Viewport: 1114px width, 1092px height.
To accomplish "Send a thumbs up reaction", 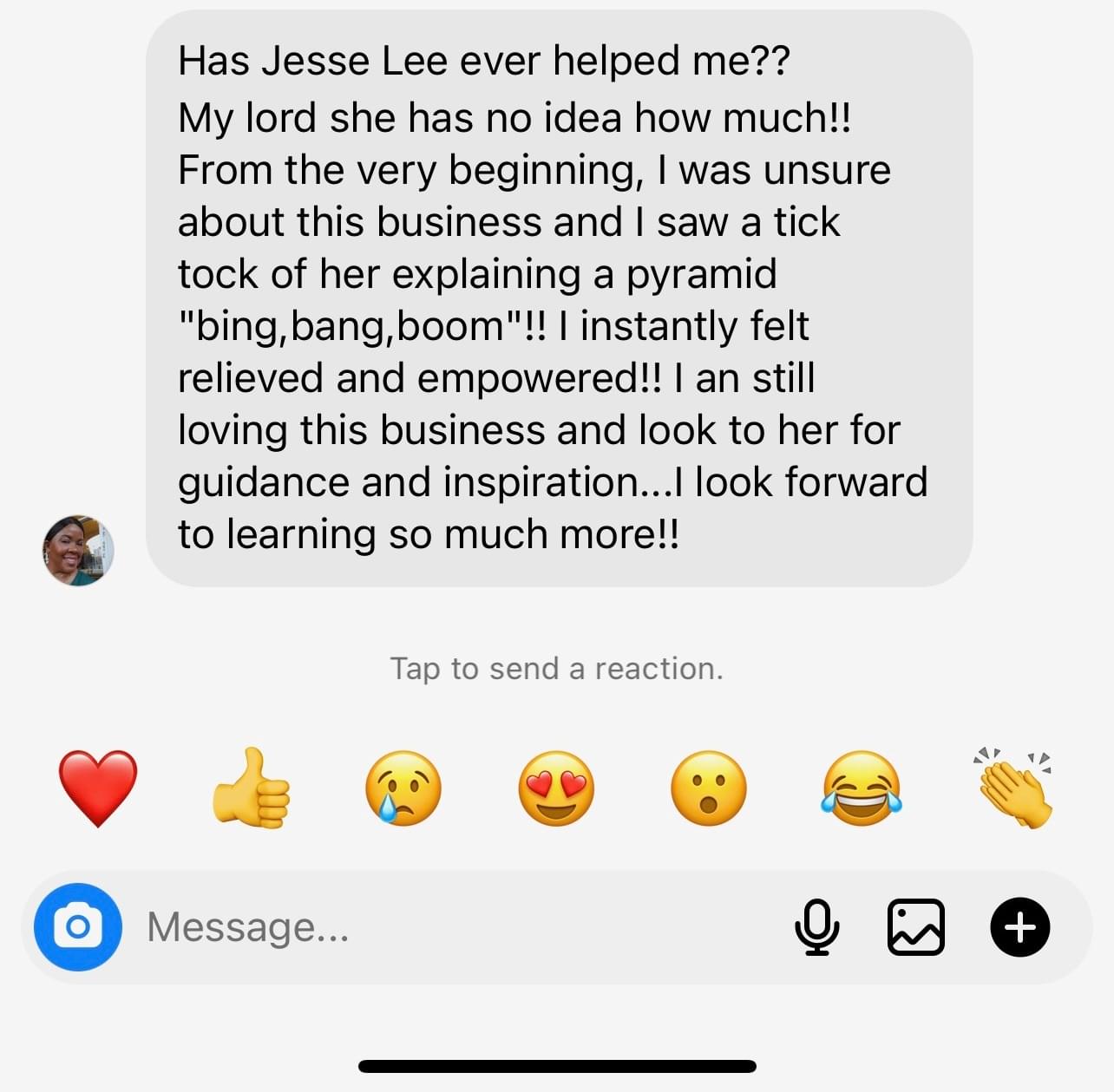I will coord(251,788).
